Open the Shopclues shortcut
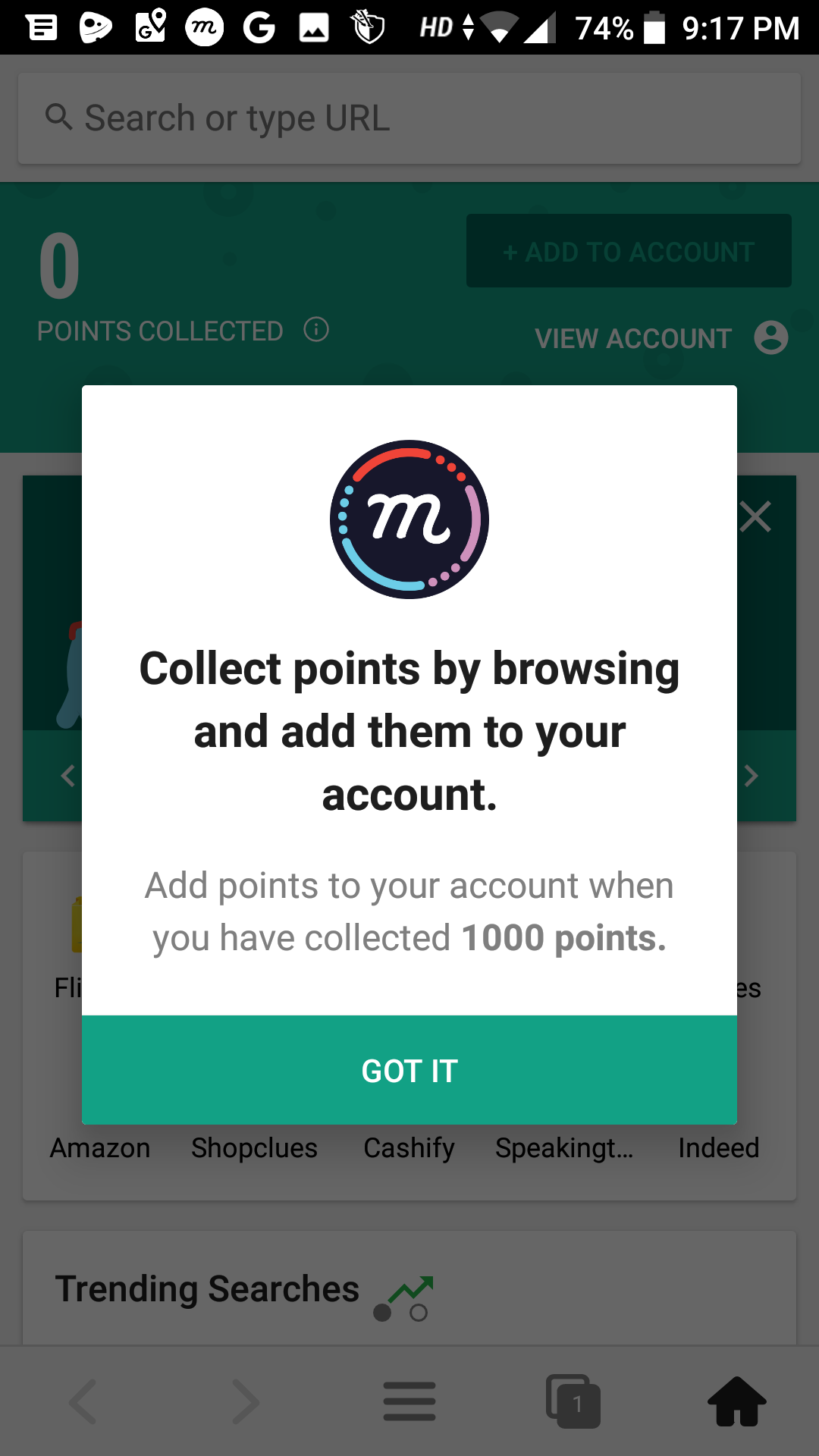 pos(255,1147)
